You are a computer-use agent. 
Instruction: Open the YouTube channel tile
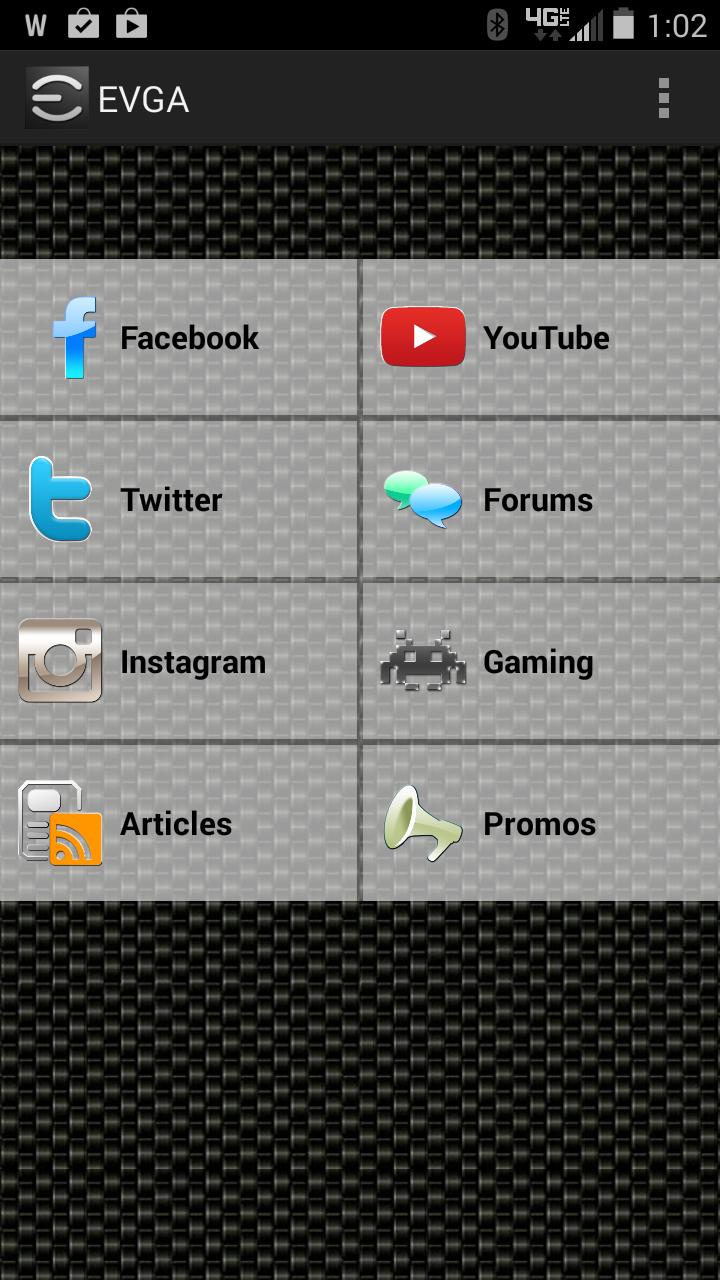[546, 337]
